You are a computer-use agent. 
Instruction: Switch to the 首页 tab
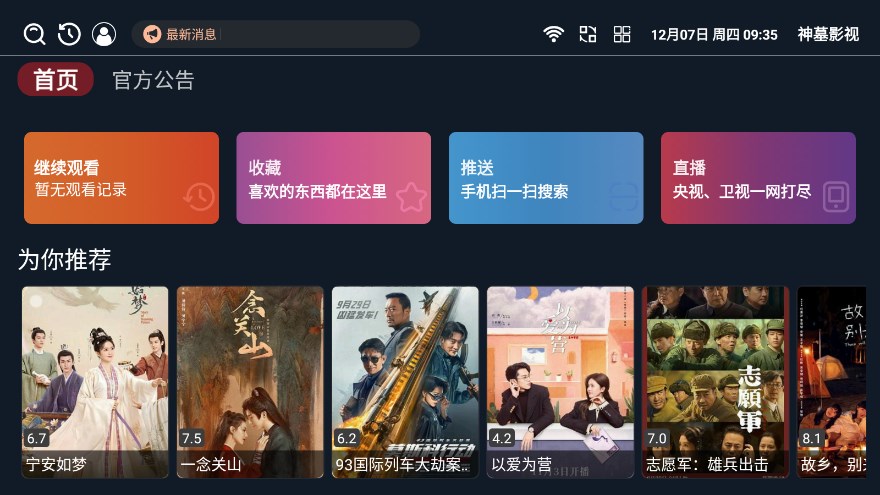coord(56,80)
